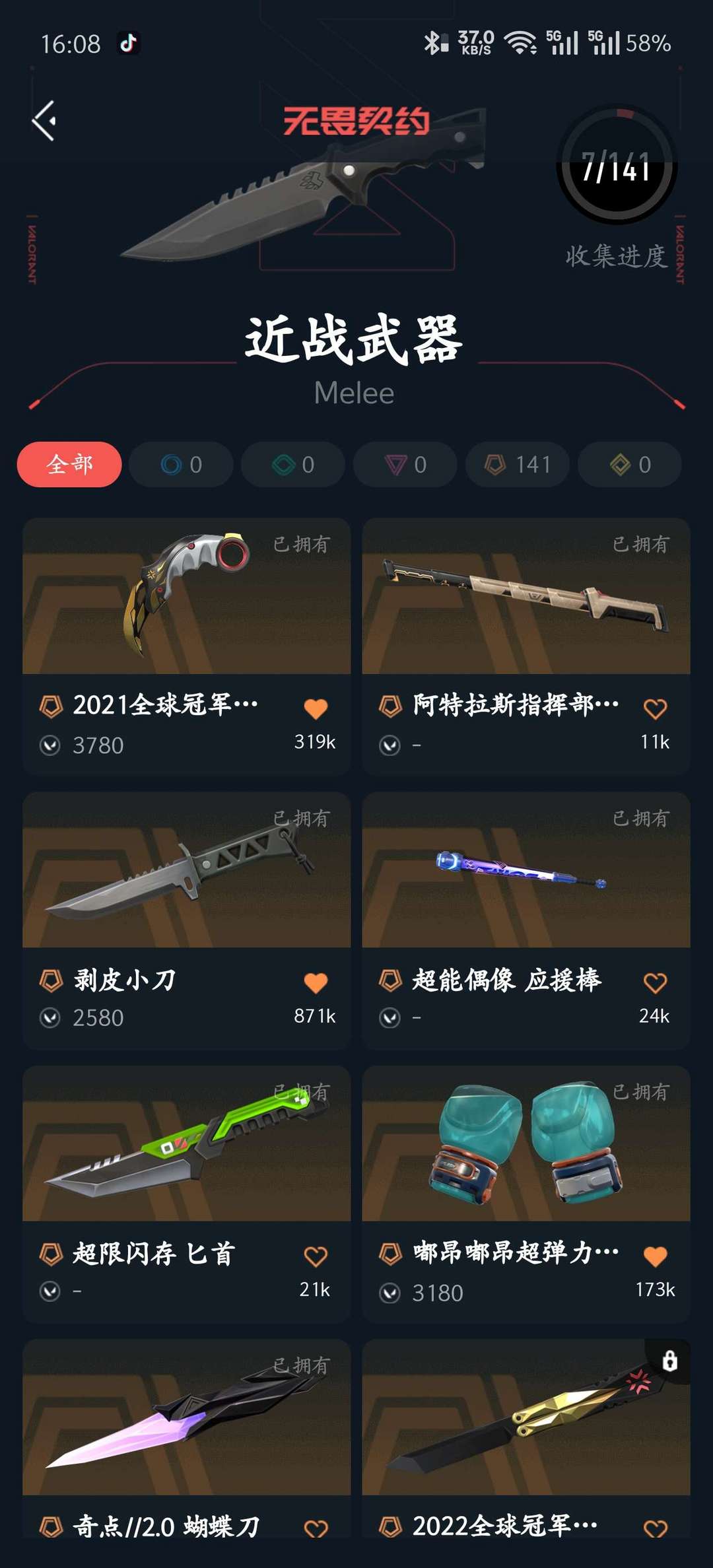The width and height of the screenshot is (713, 1568).
Task: Switch to the 141-count edition filter tab
Action: point(517,464)
